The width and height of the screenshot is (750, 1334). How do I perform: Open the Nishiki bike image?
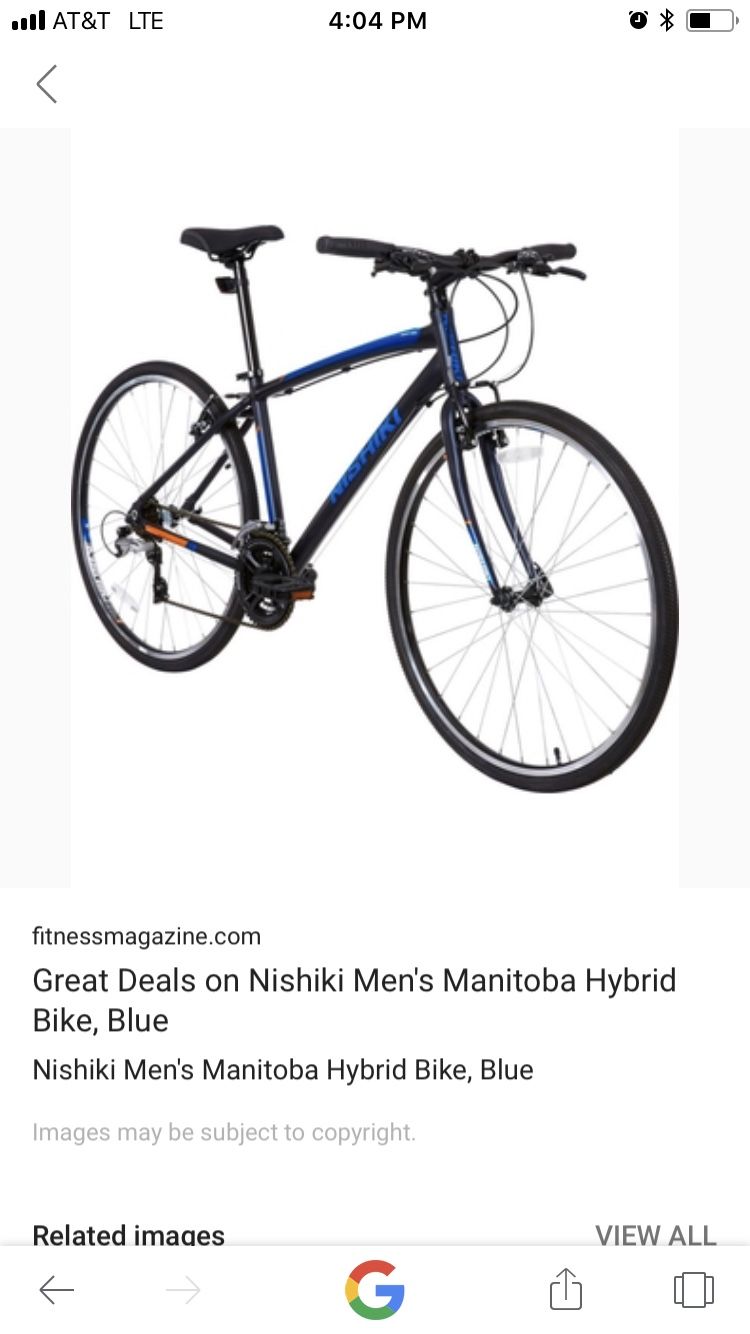pos(375,507)
